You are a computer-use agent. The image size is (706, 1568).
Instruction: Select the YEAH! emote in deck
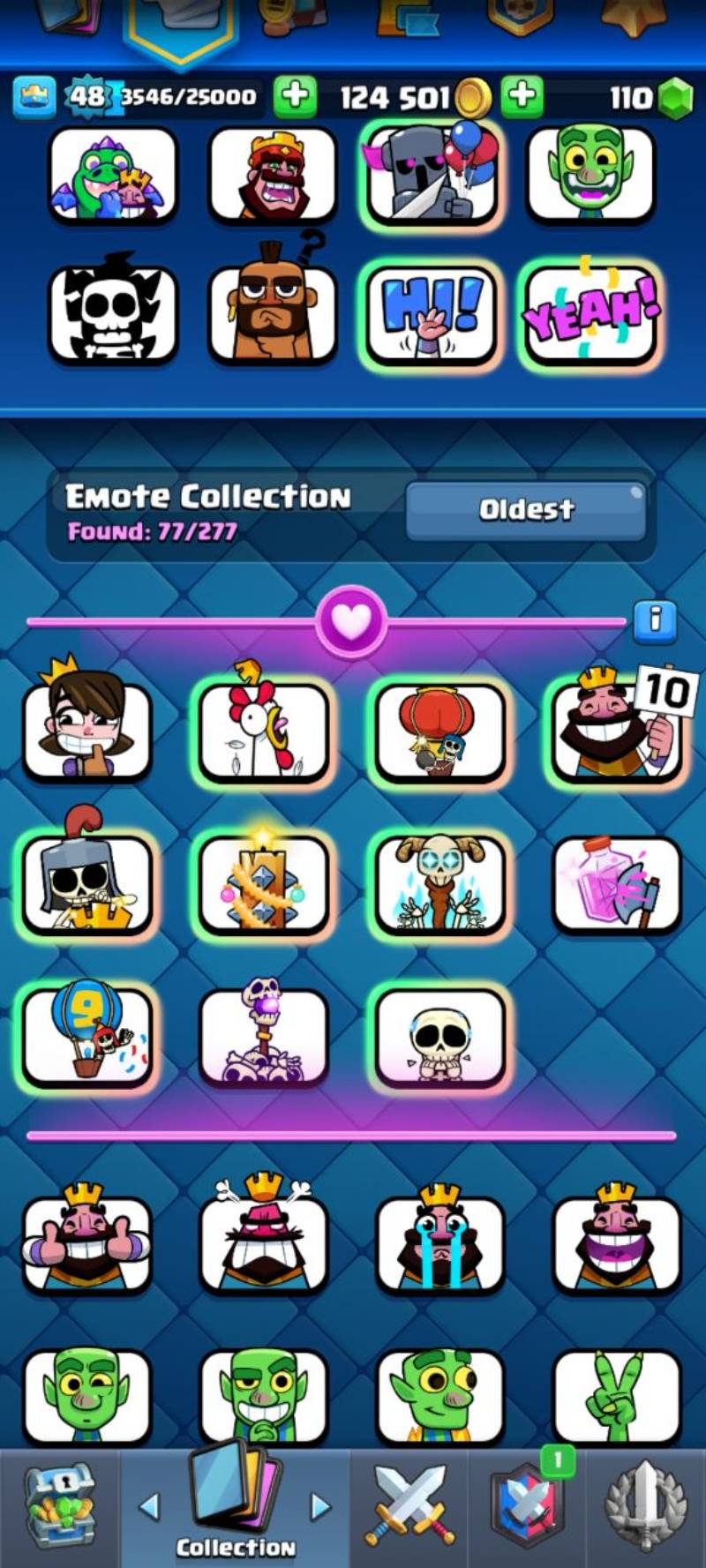pyautogui.click(x=590, y=315)
